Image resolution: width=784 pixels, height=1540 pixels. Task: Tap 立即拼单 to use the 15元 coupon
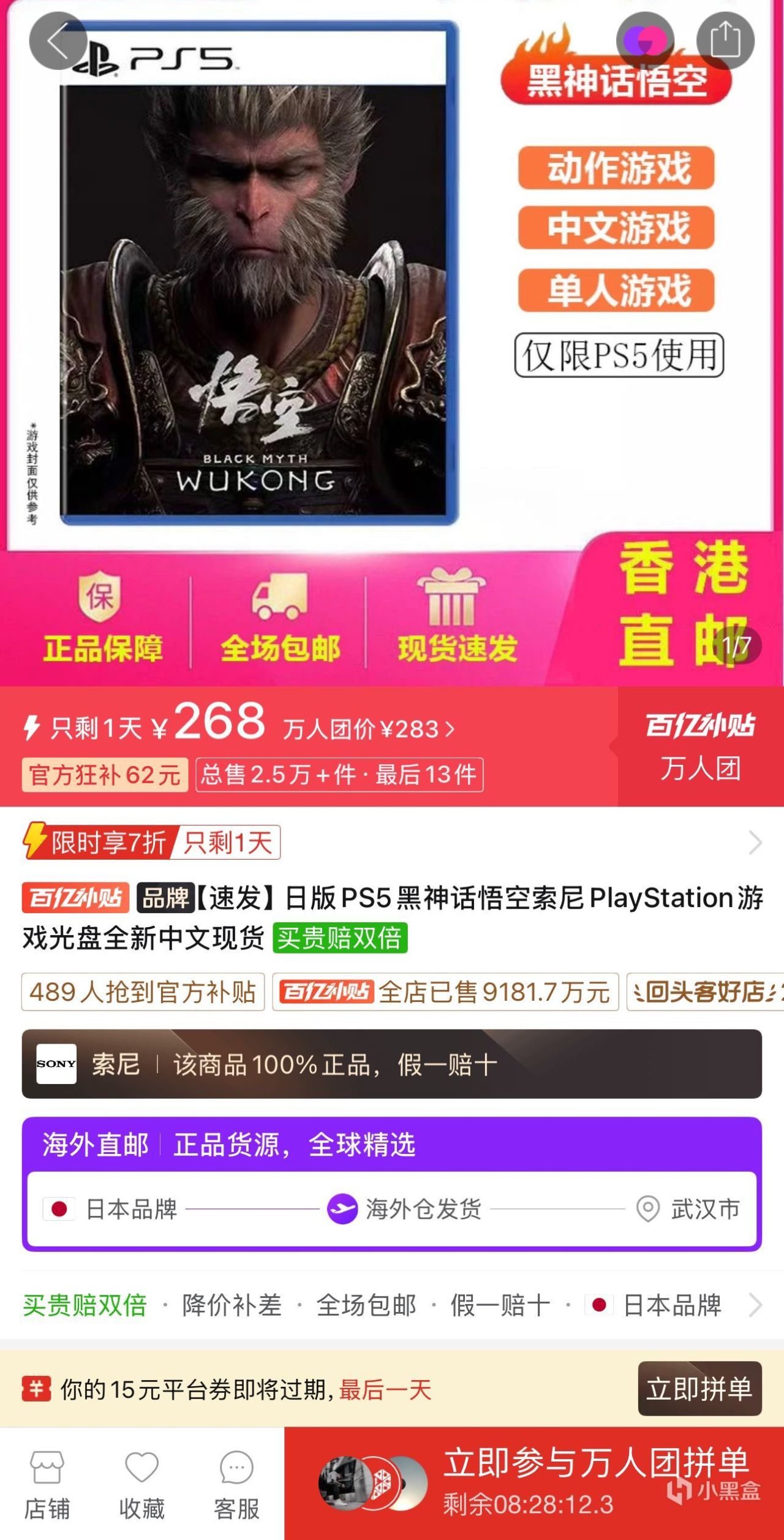699,1389
